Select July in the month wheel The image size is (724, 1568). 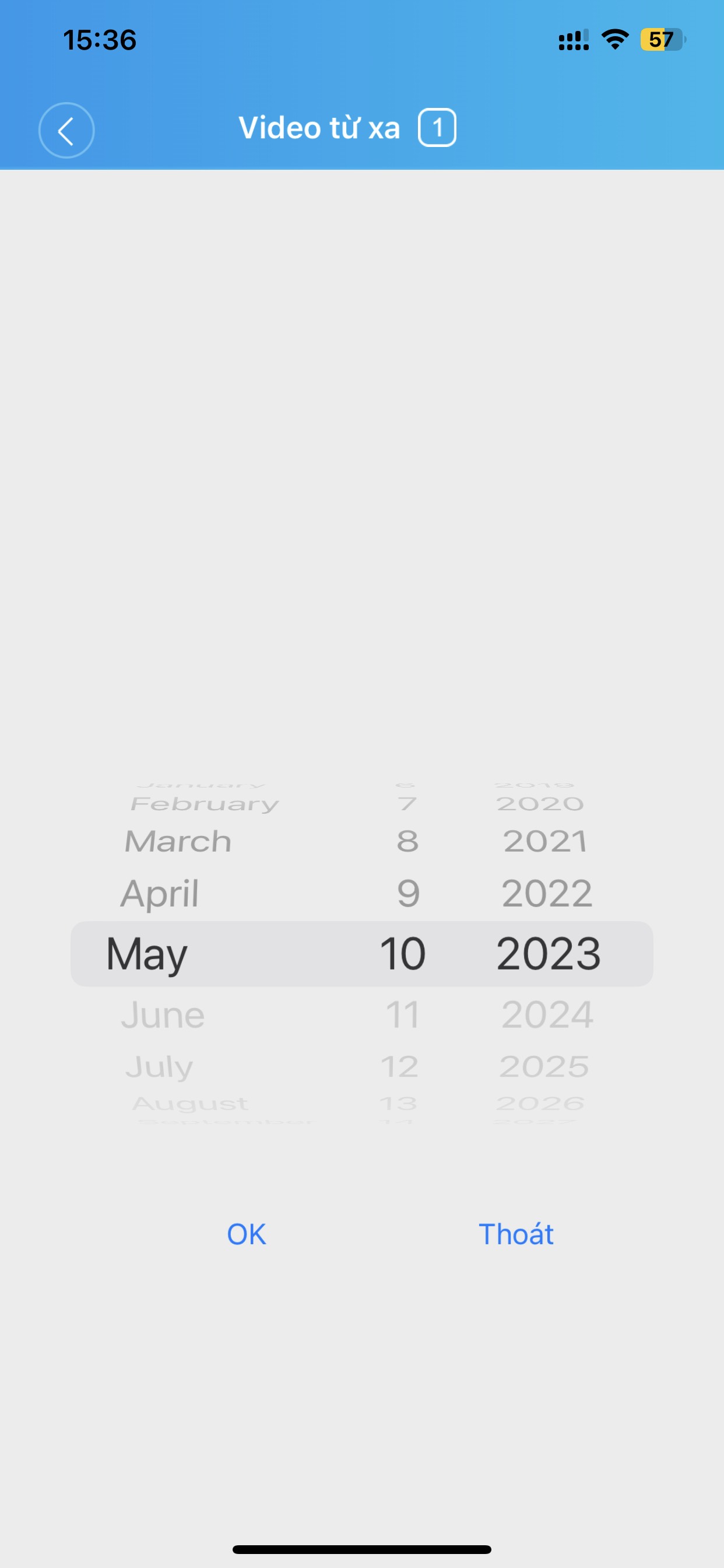click(159, 1066)
